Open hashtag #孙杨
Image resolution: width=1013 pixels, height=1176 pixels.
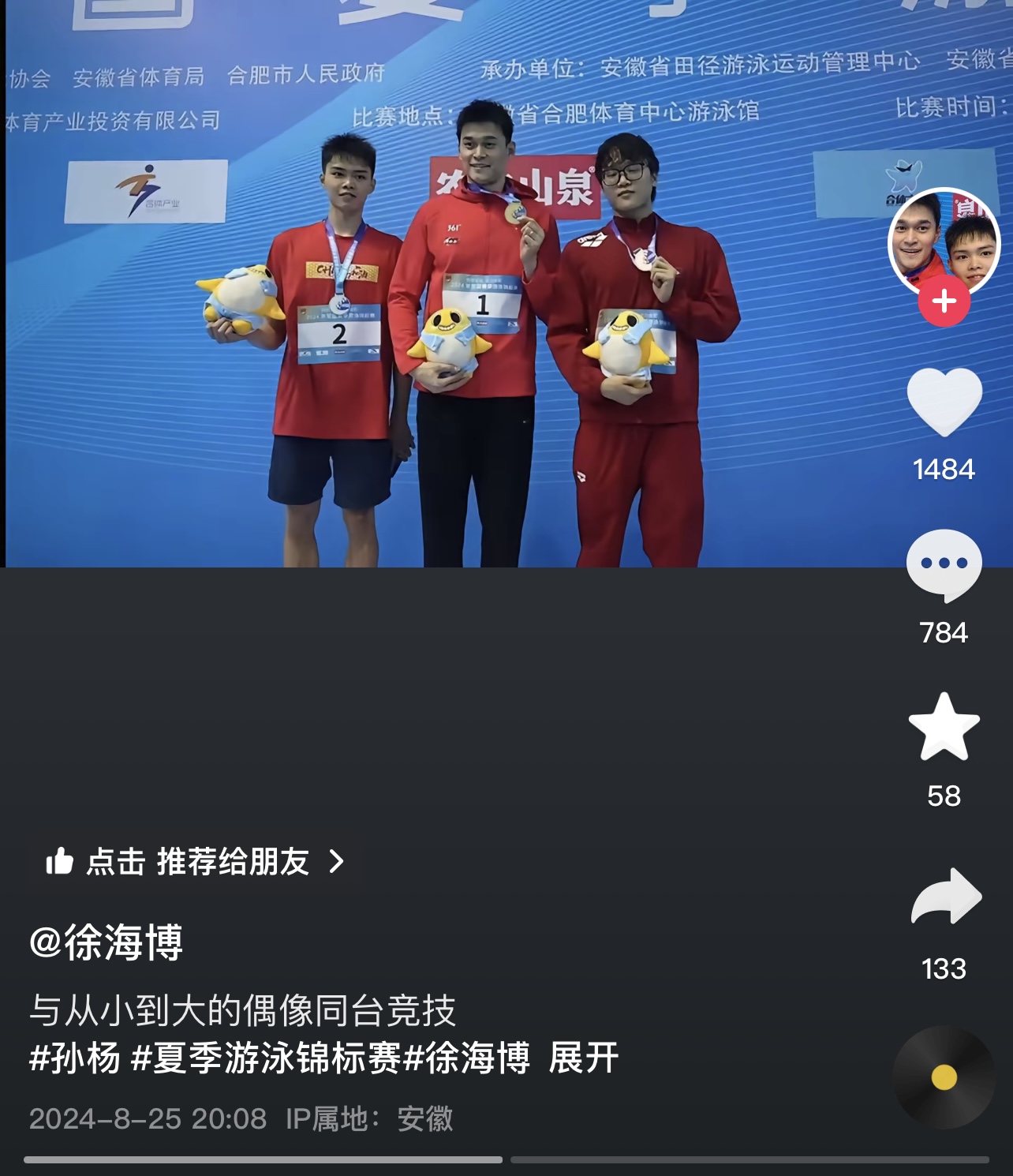(x=75, y=1058)
